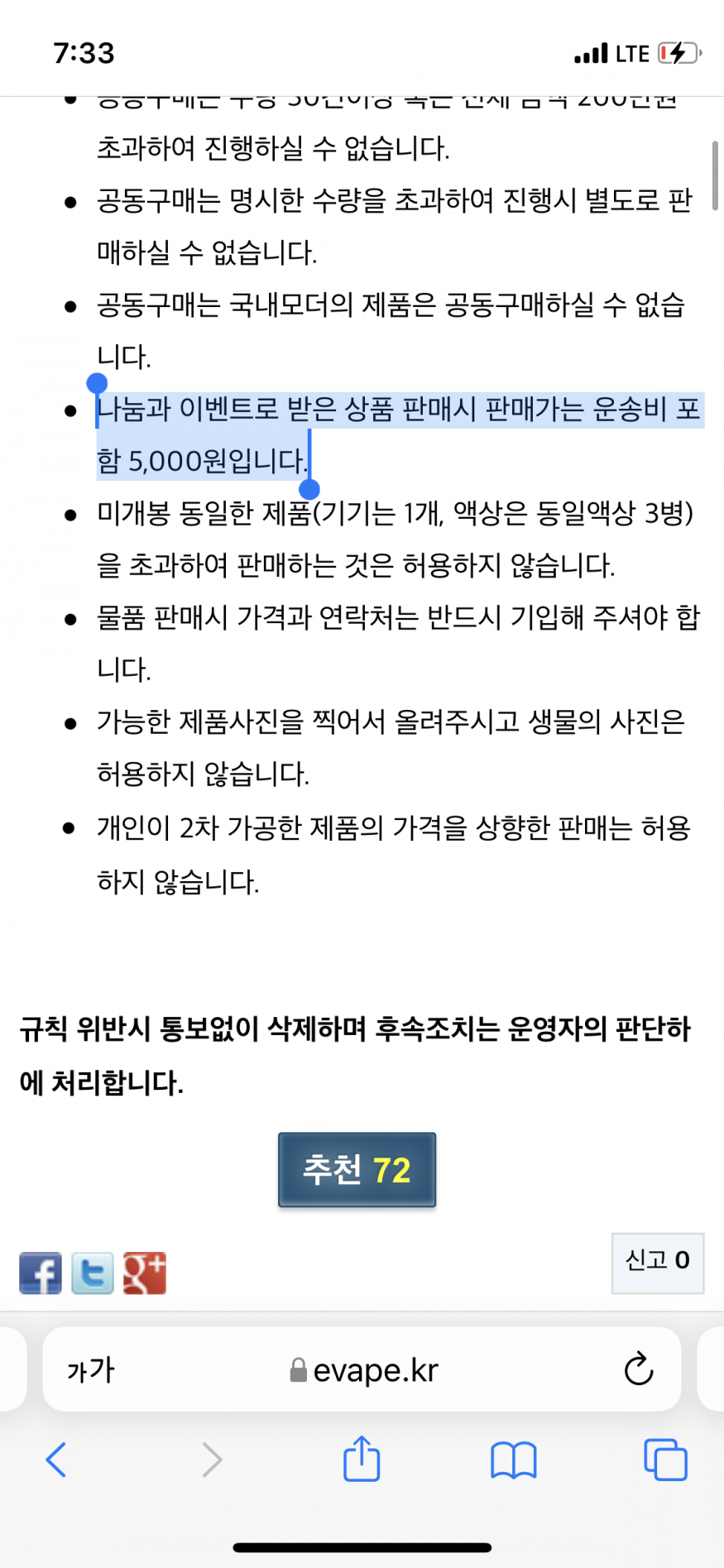The height and width of the screenshot is (1568, 724).
Task: Open Safari bookmarks
Action: [513, 1460]
